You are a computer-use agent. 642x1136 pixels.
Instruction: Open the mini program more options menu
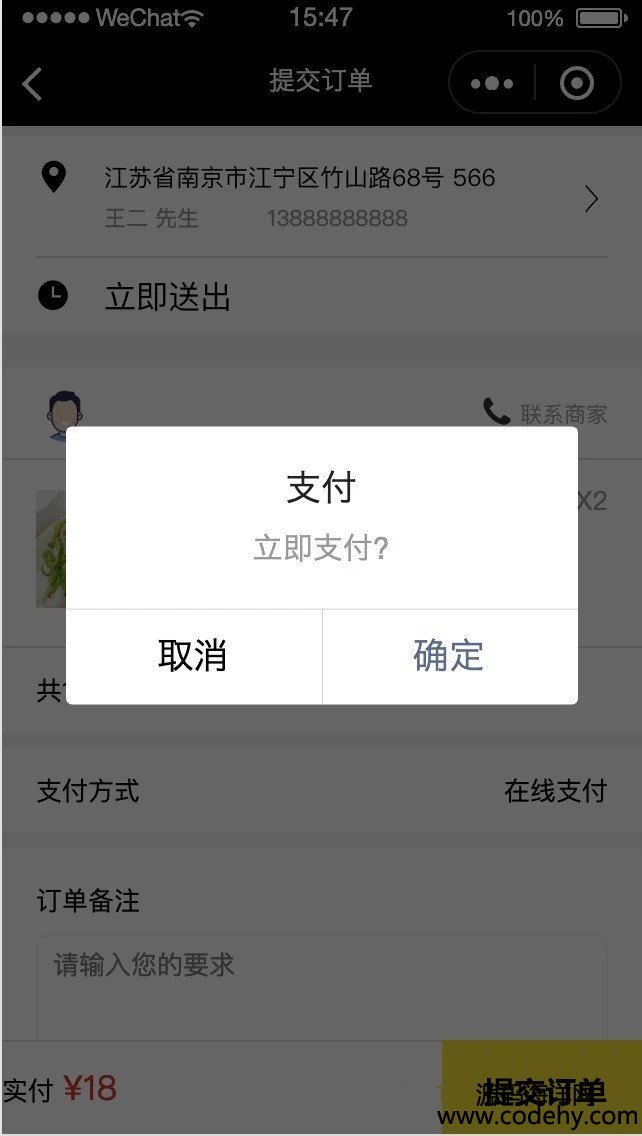point(491,83)
